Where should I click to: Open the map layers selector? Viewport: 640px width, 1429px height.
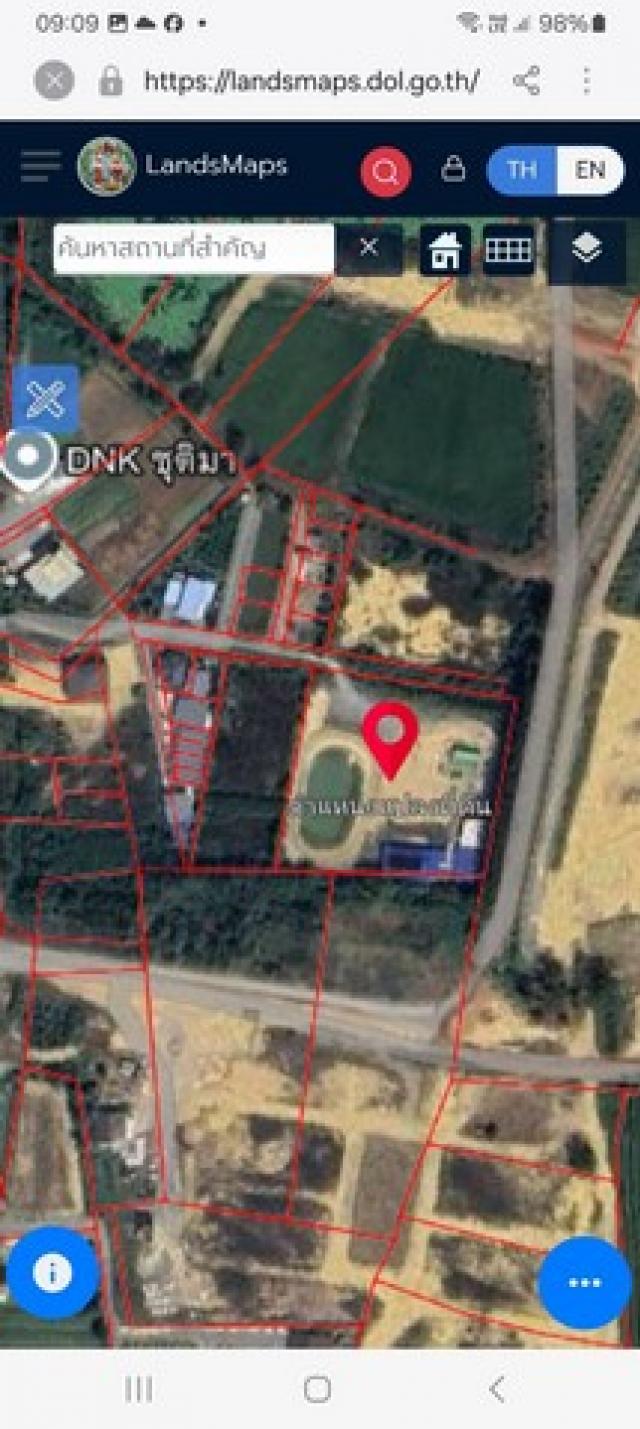pyautogui.click(x=586, y=248)
